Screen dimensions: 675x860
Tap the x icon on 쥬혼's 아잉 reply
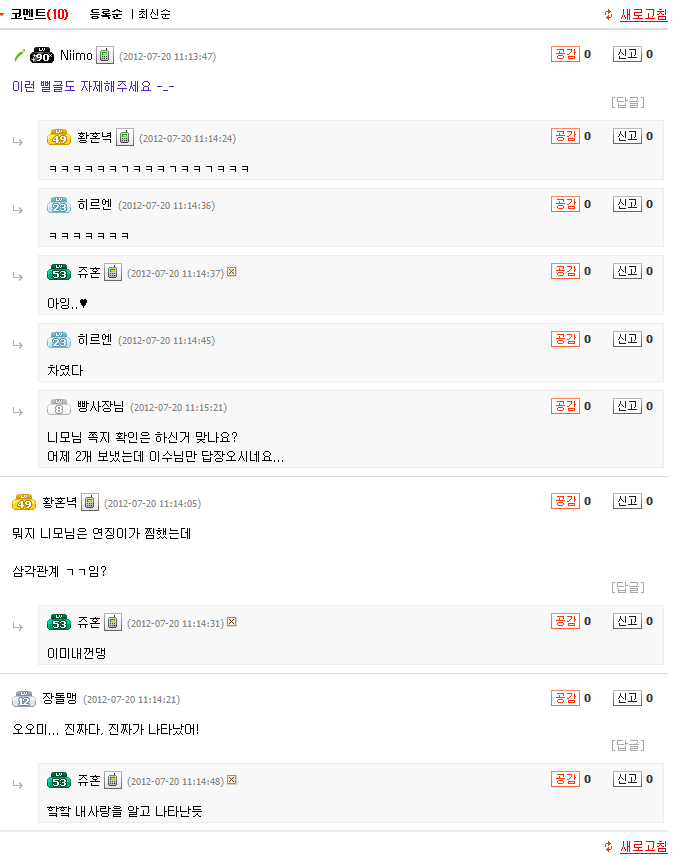[x=232, y=272]
